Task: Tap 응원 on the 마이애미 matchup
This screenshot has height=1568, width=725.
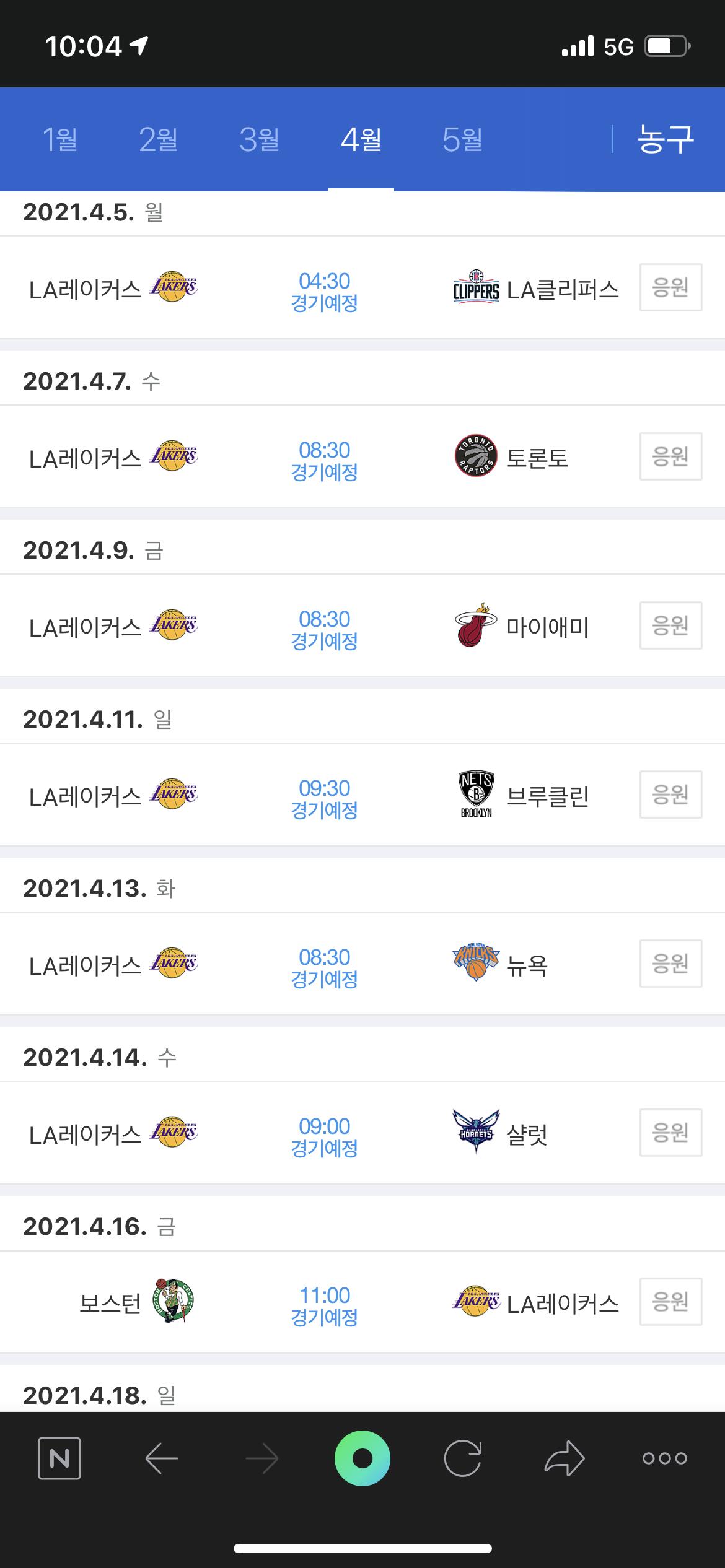Action: [x=670, y=625]
